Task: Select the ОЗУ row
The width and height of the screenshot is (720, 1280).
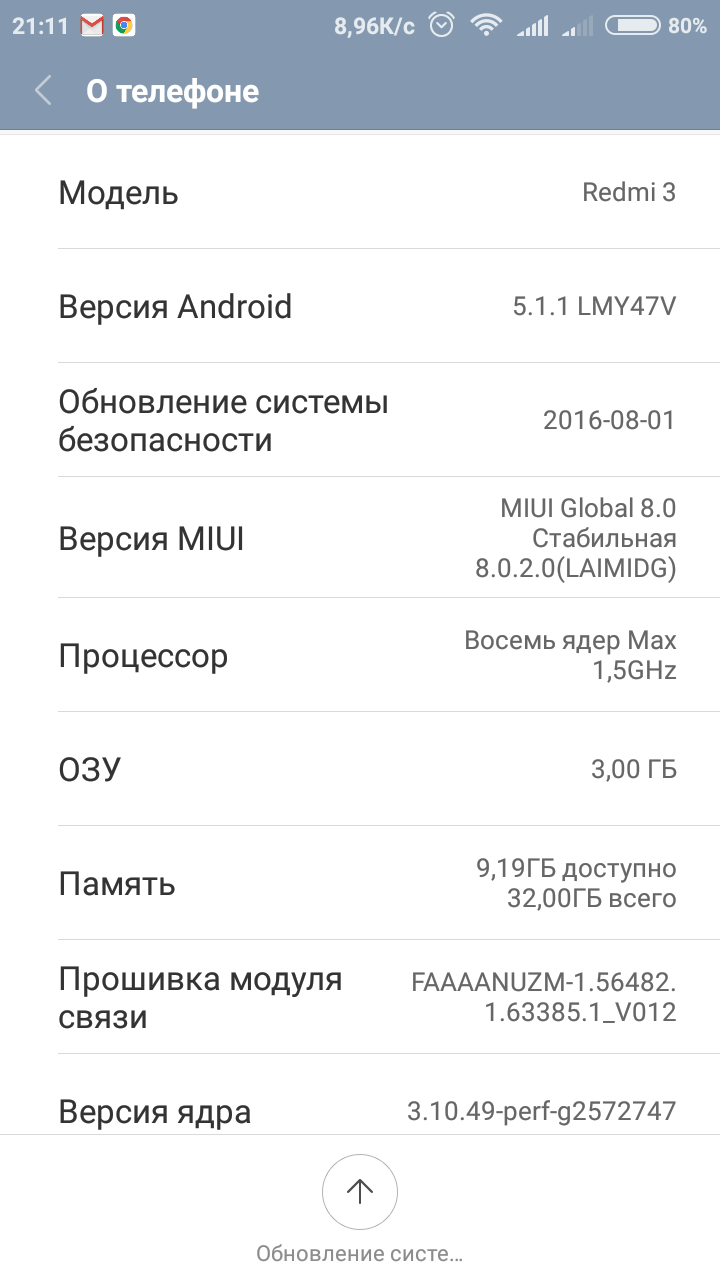Action: tap(360, 769)
